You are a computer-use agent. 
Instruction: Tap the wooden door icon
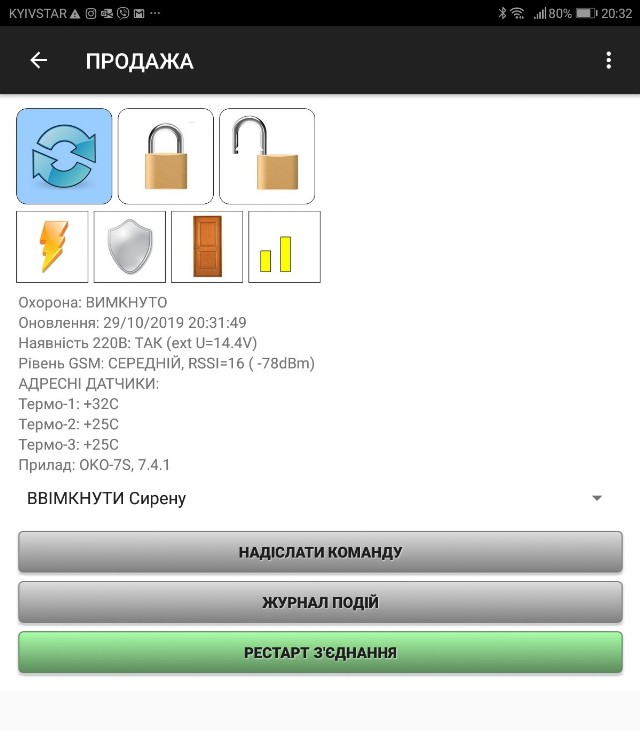tap(207, 247)
